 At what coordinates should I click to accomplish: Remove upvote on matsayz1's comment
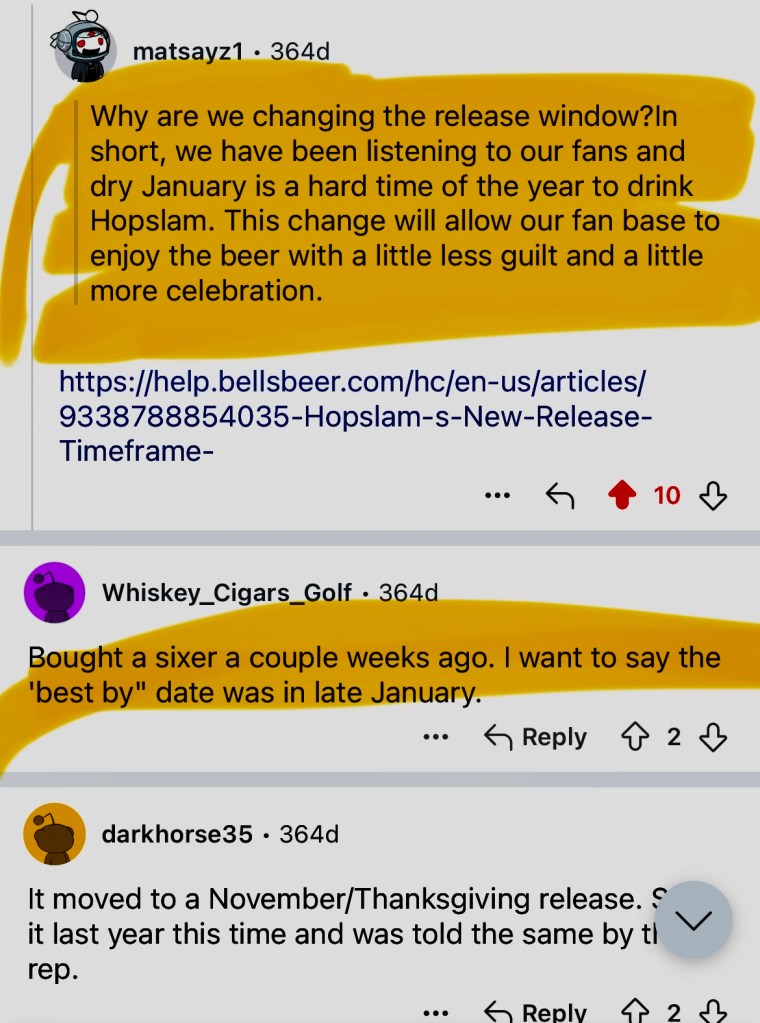tap(622, 494)
